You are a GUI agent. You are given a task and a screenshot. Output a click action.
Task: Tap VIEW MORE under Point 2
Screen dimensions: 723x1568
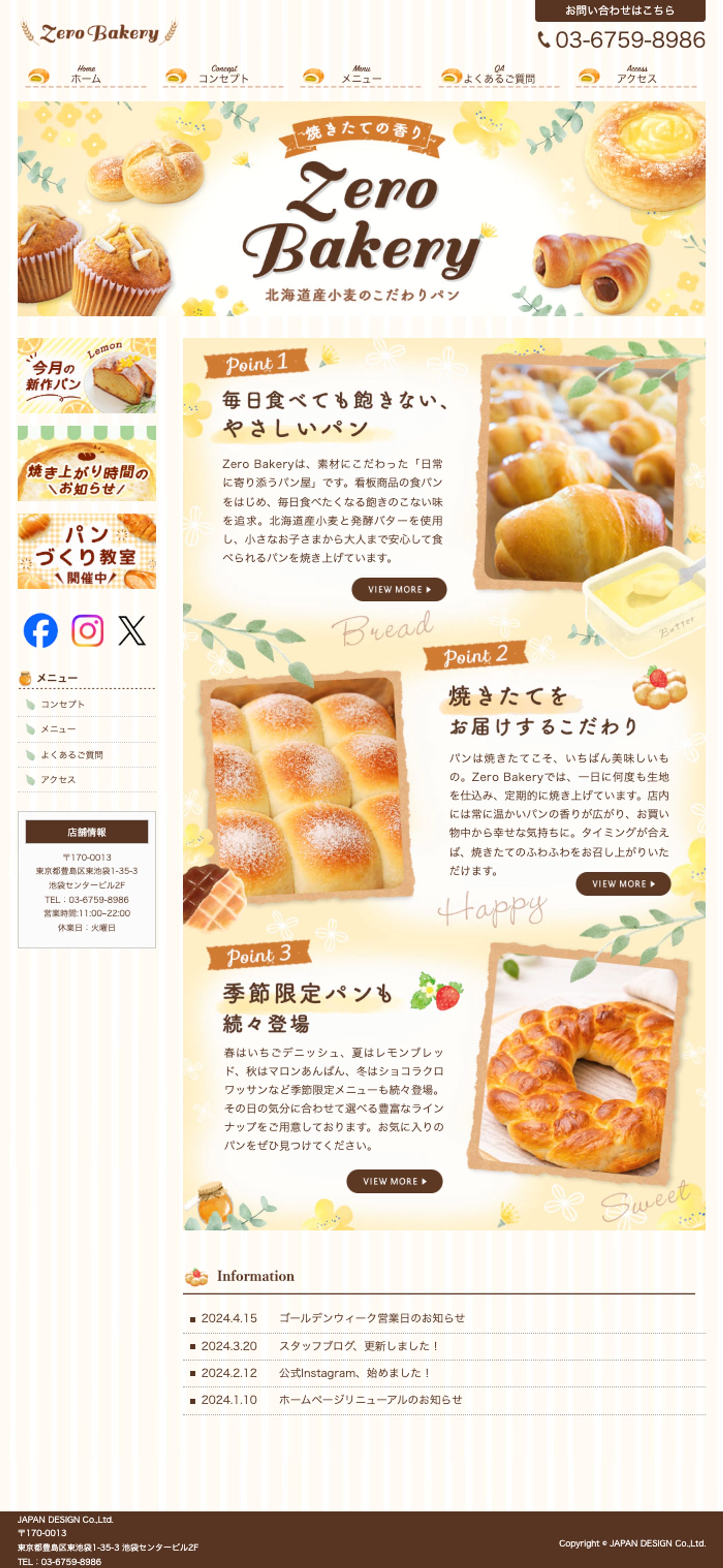[x=623, y=884]
